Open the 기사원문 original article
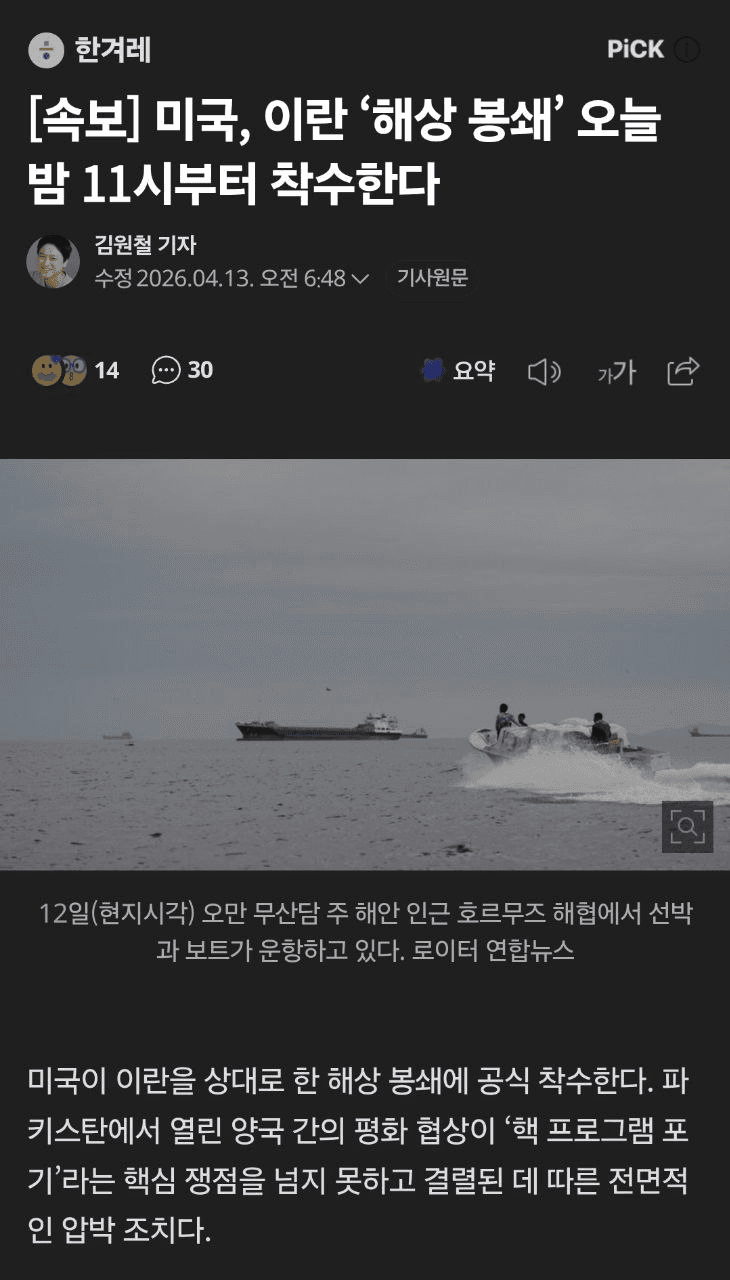This screenshot has height=1280, width=730. [x=432, y=278]
